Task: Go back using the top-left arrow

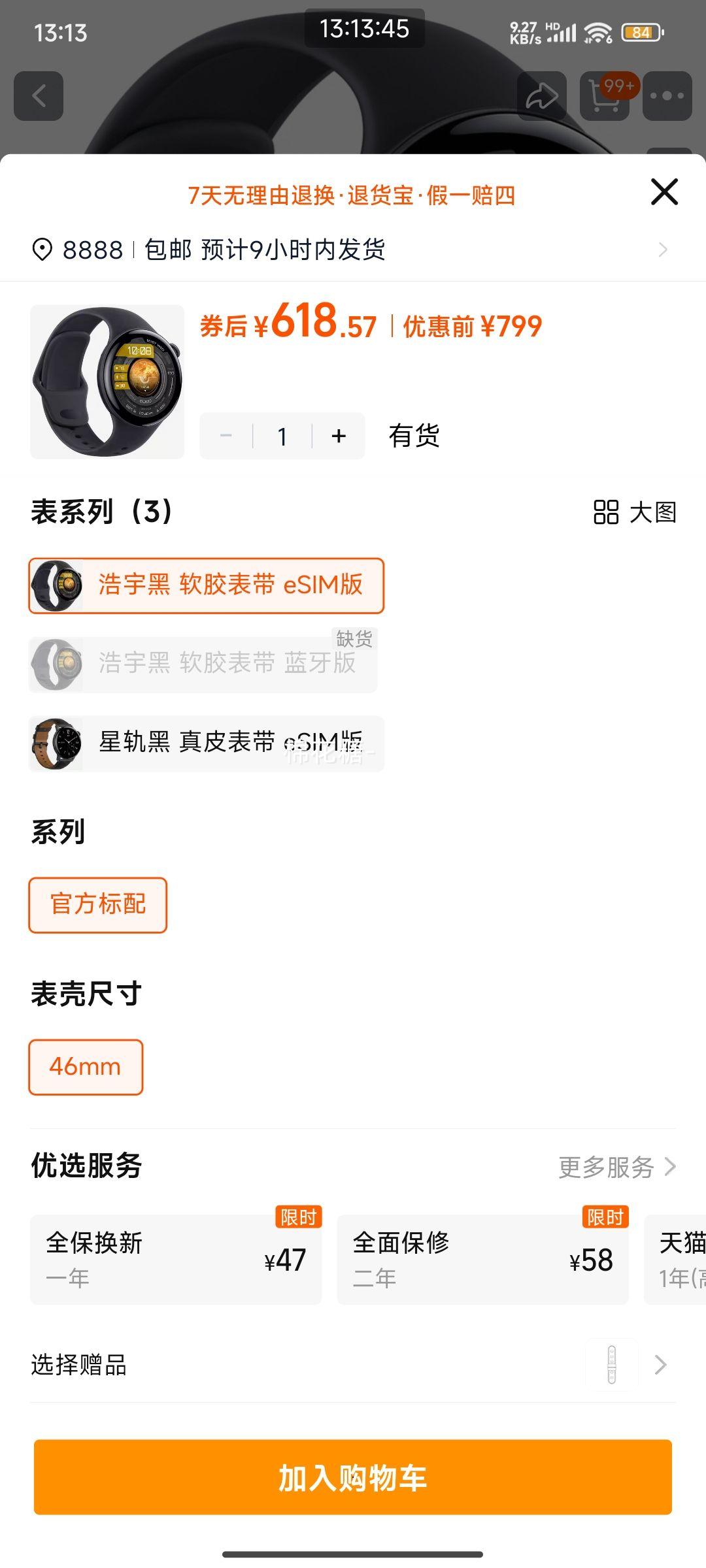Action: pyautogui.click(x=39, y=96)
